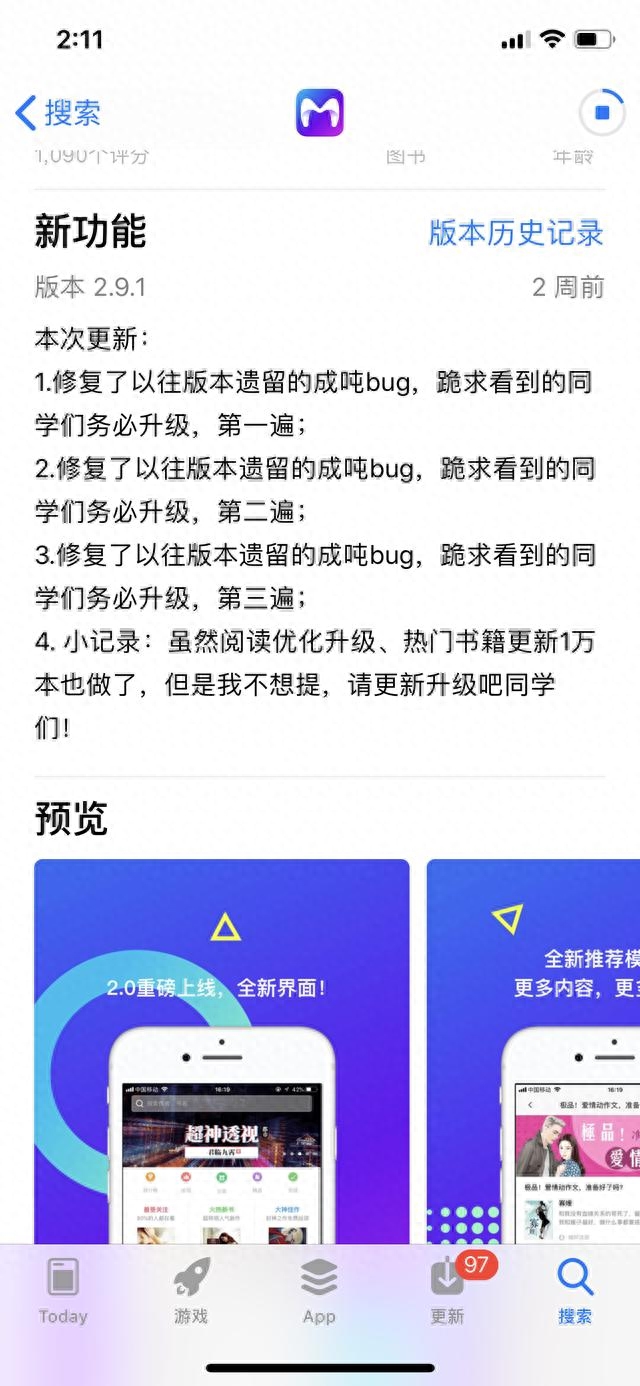The width and height of the screenshot is (640, 1386).
Task: Open the first preview screenshot 2.0重磅上线
Action: coord(222,1050)
